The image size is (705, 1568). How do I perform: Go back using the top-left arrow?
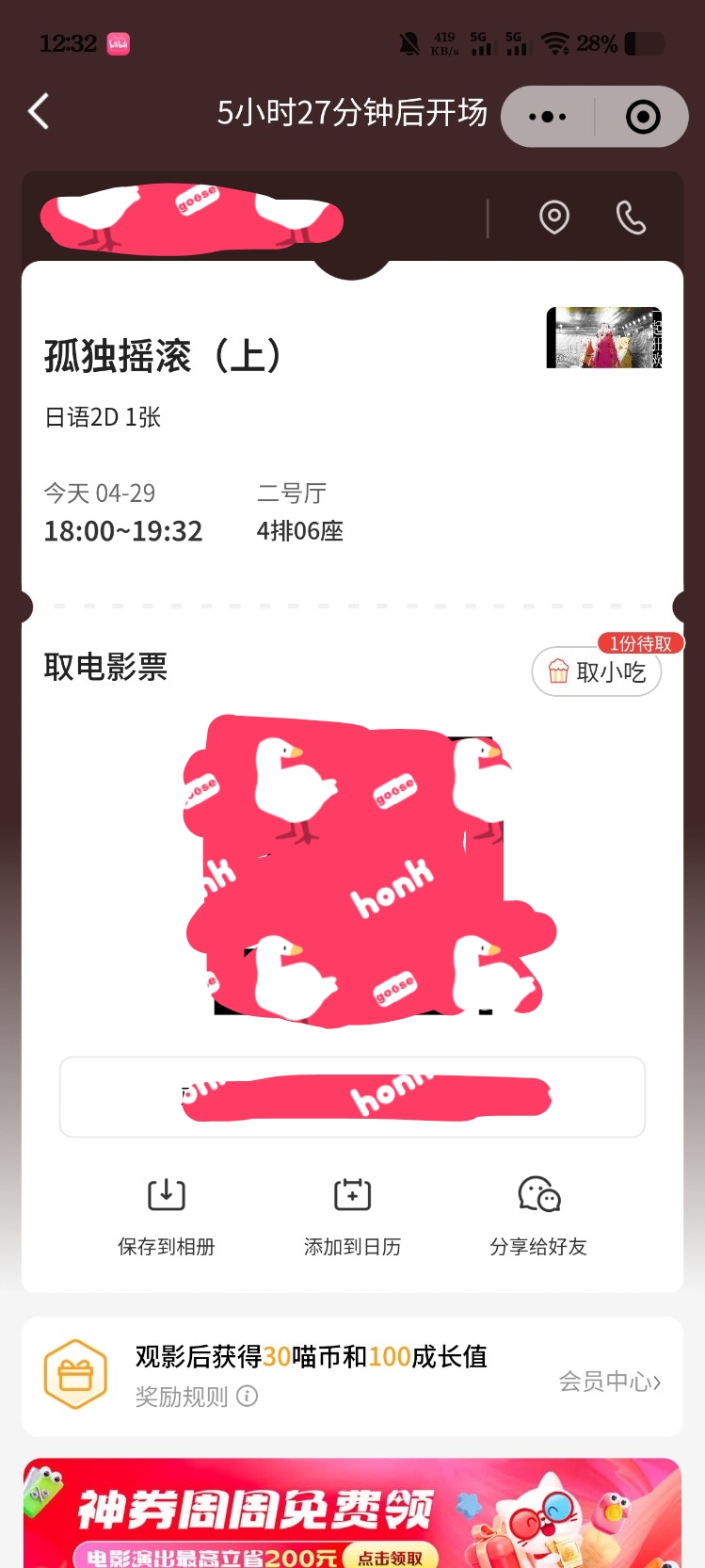[40, 112]
